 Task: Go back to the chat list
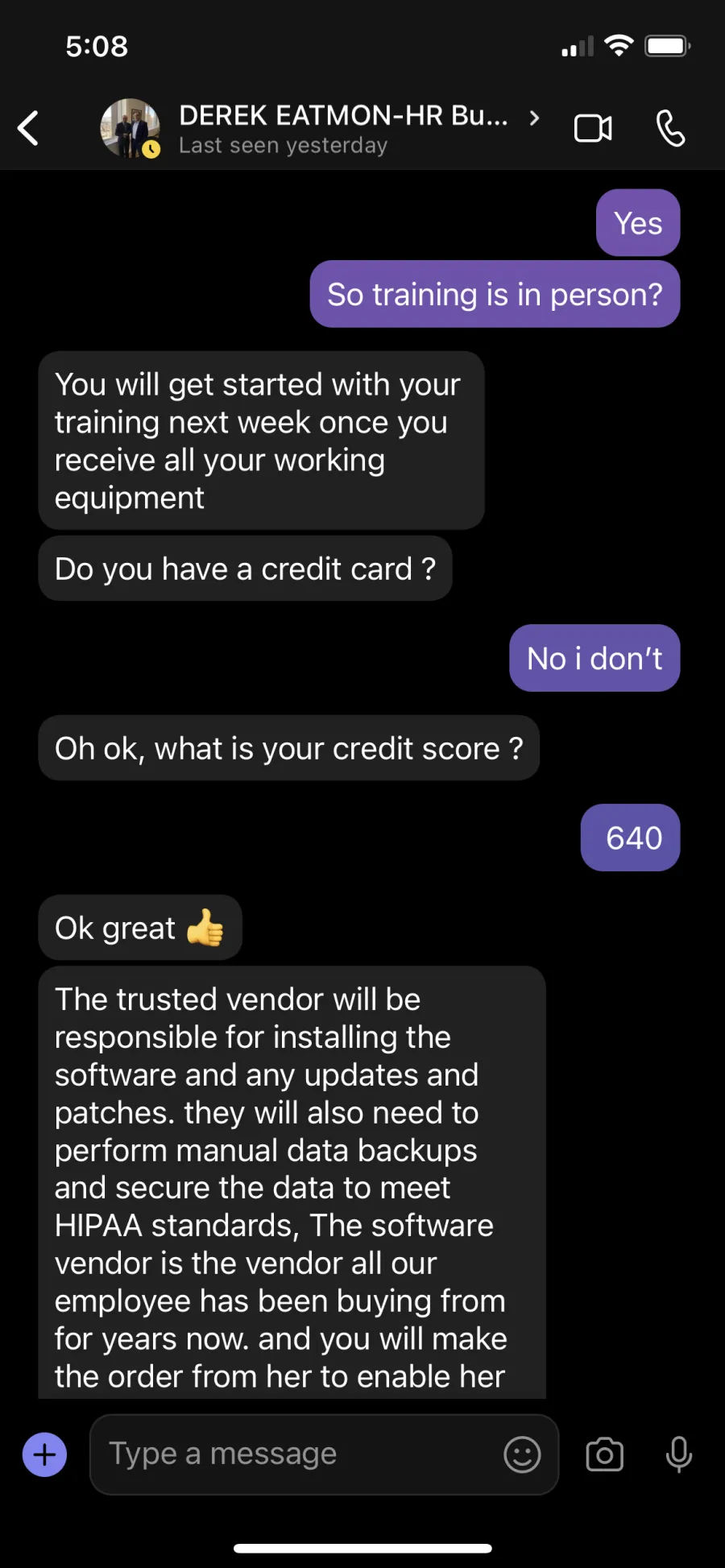[x=28, y=128]
